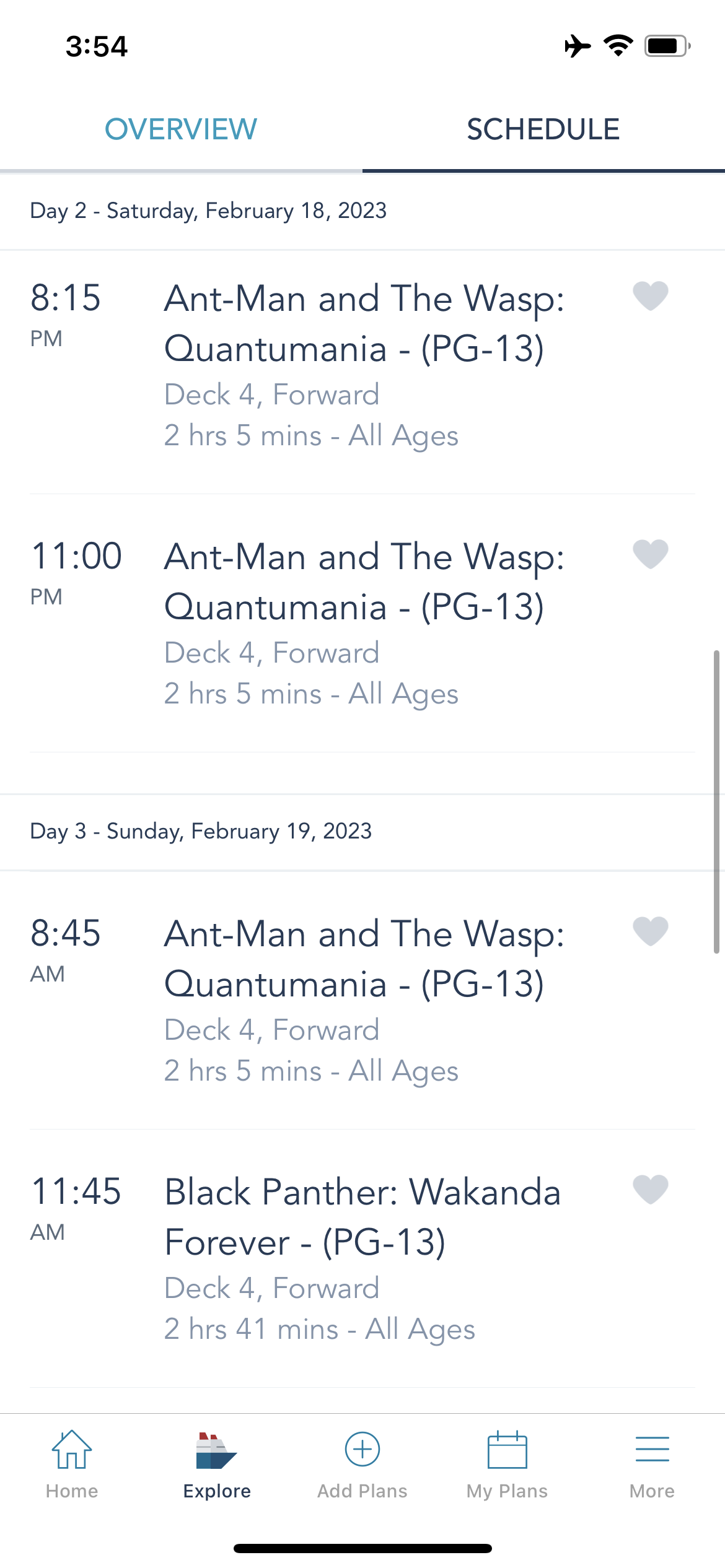Open the More menu
This screenshot has width=725, height=1568.
pos(652,1465)
